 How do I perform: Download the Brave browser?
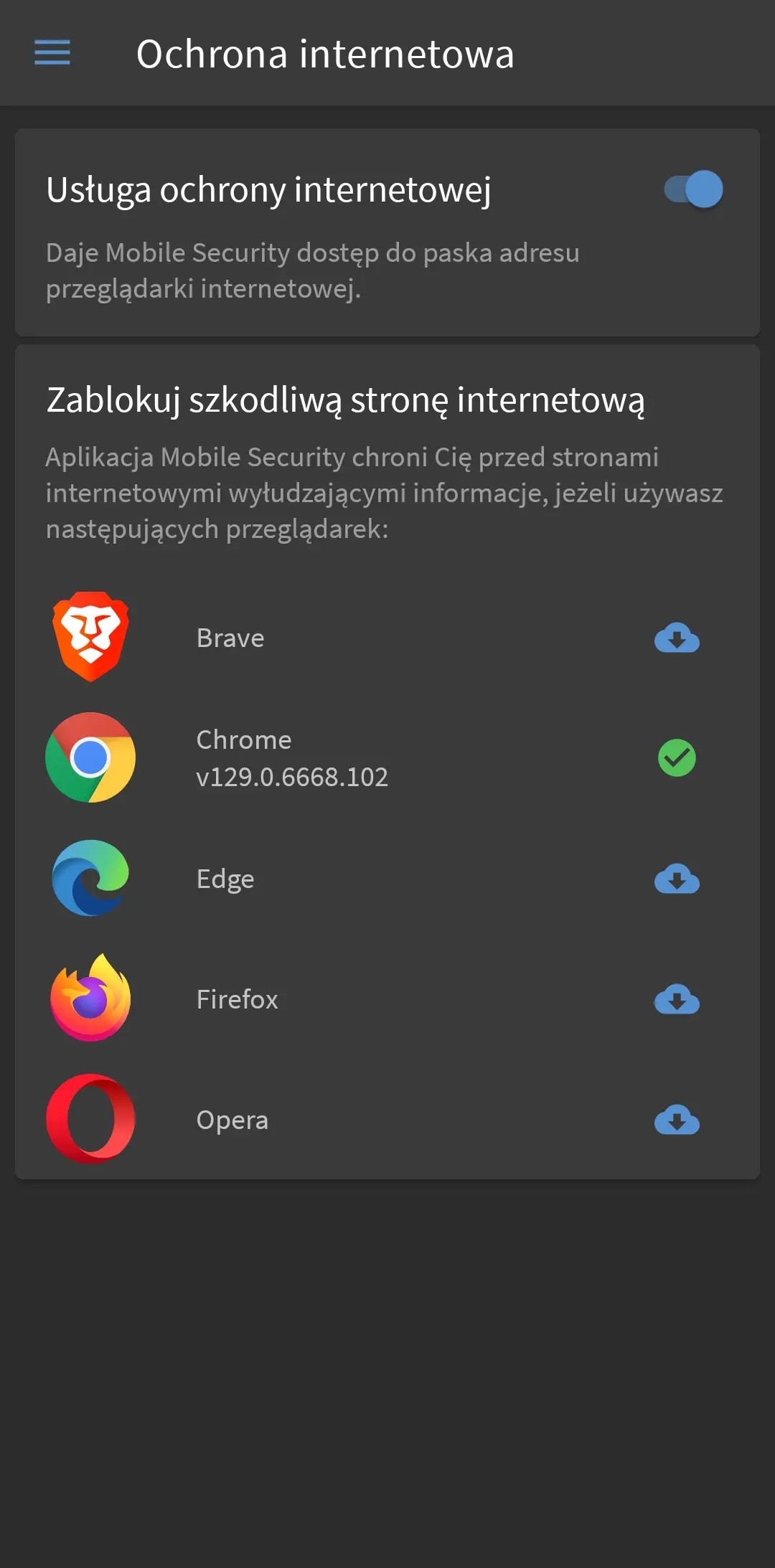coord(677,638)
